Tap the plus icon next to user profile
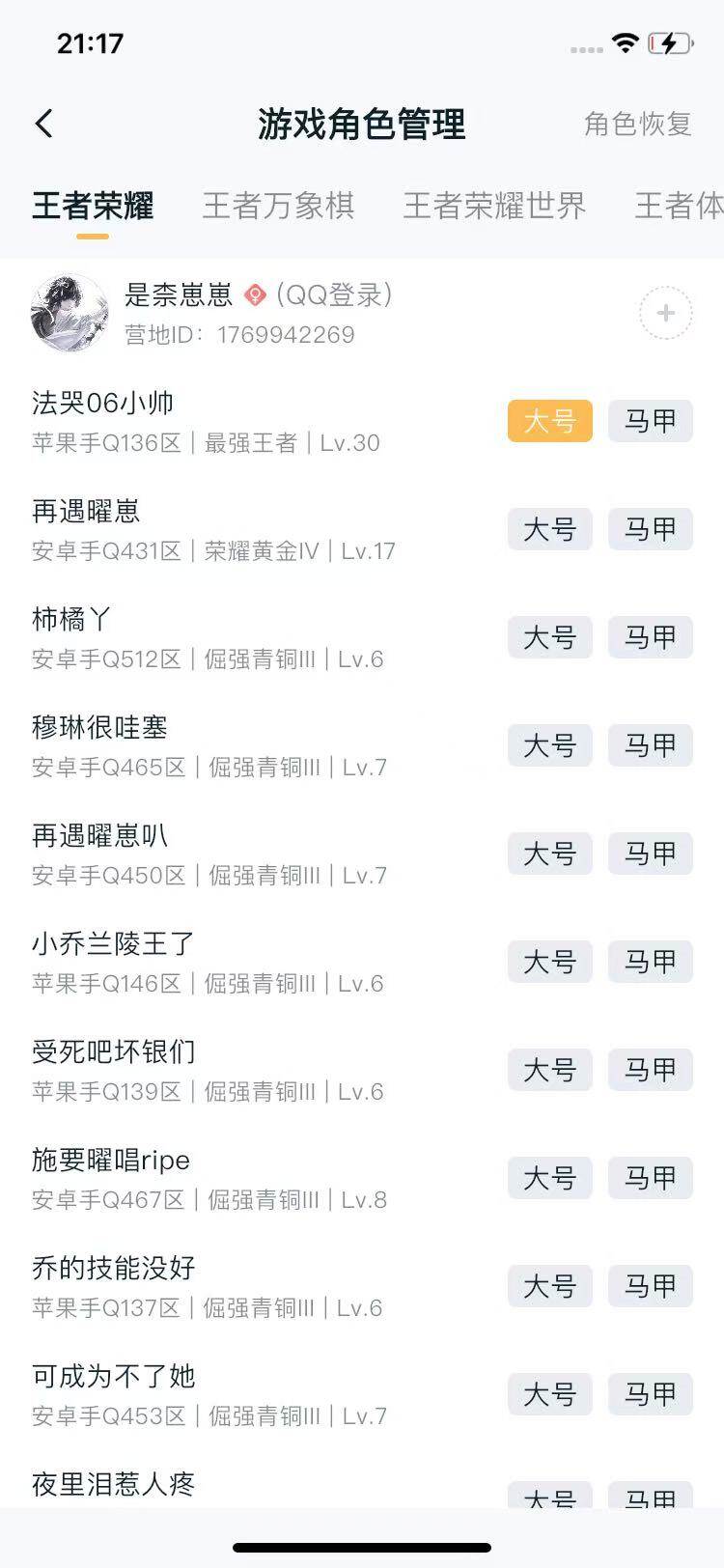The image size is (724, 1568). point(665,313)
